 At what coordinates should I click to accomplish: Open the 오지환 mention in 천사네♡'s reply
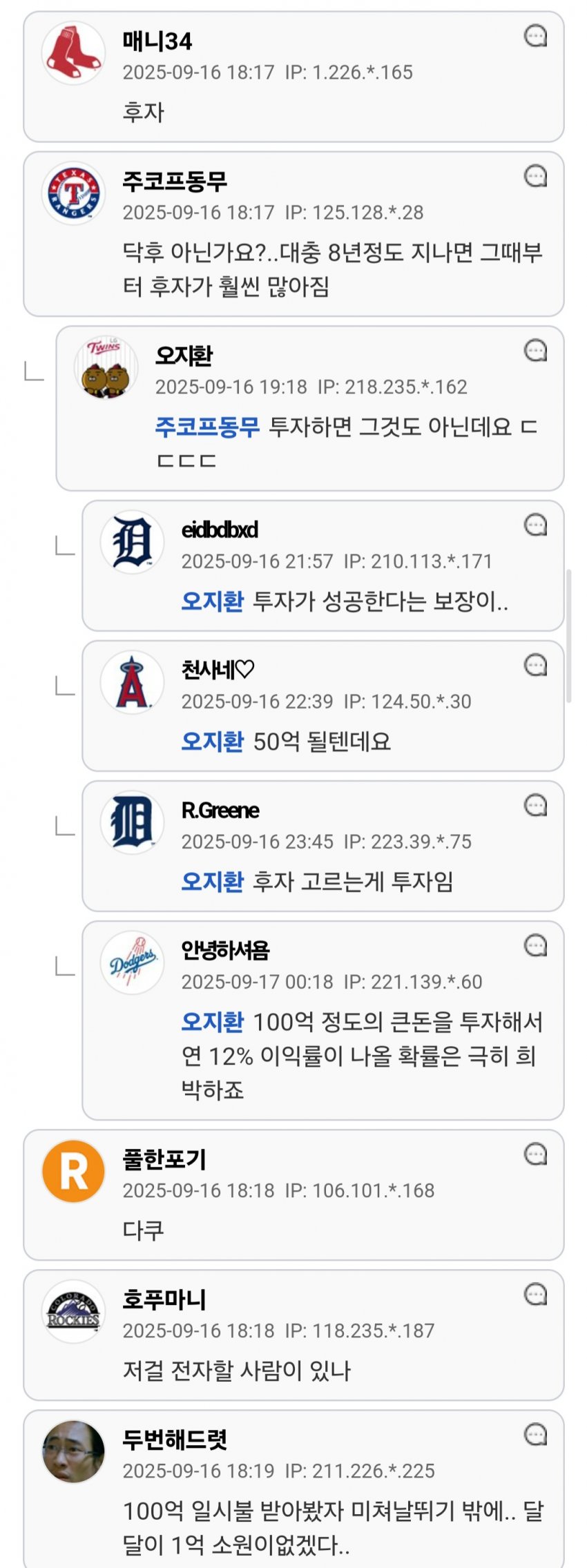coord(212,742)
